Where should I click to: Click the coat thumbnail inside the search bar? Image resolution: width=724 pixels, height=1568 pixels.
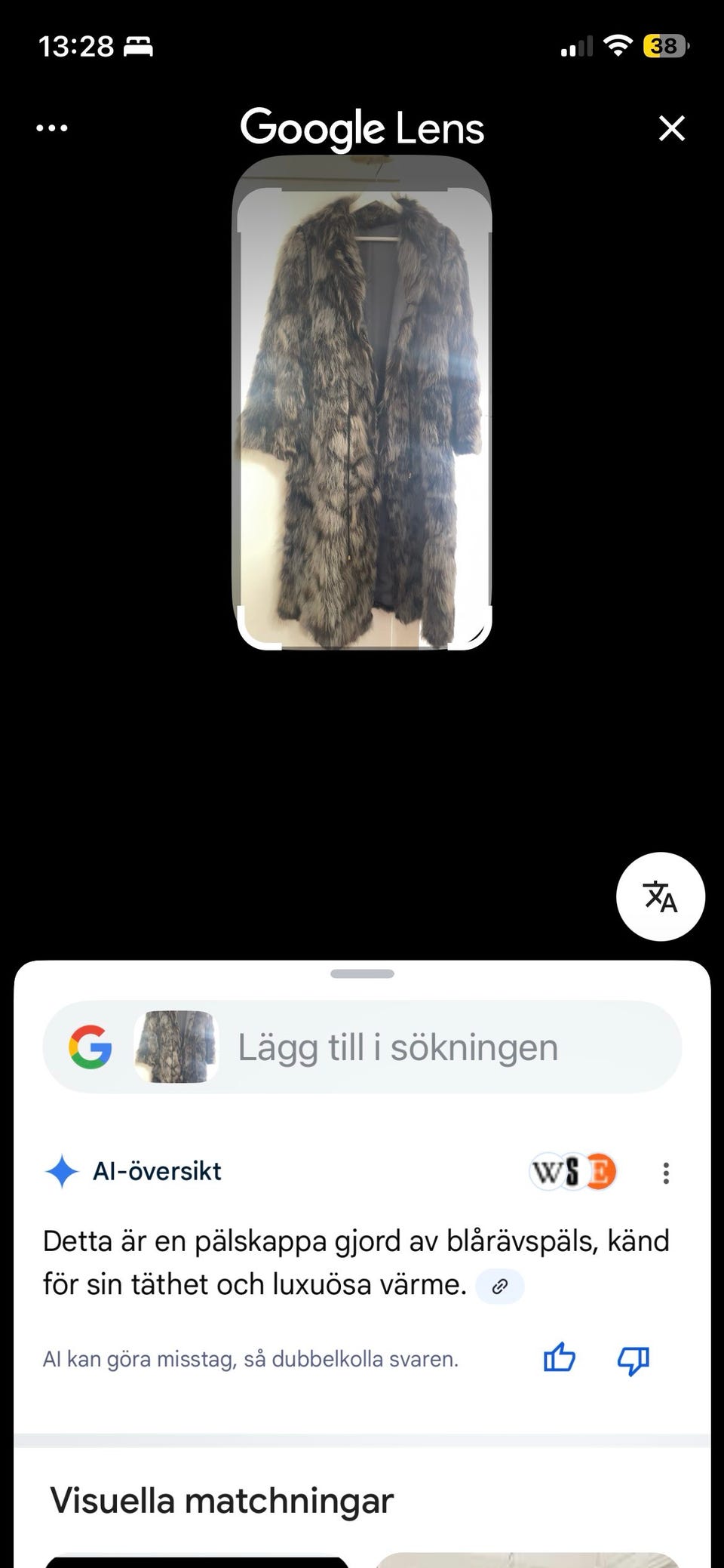[x=177, y=1046]
